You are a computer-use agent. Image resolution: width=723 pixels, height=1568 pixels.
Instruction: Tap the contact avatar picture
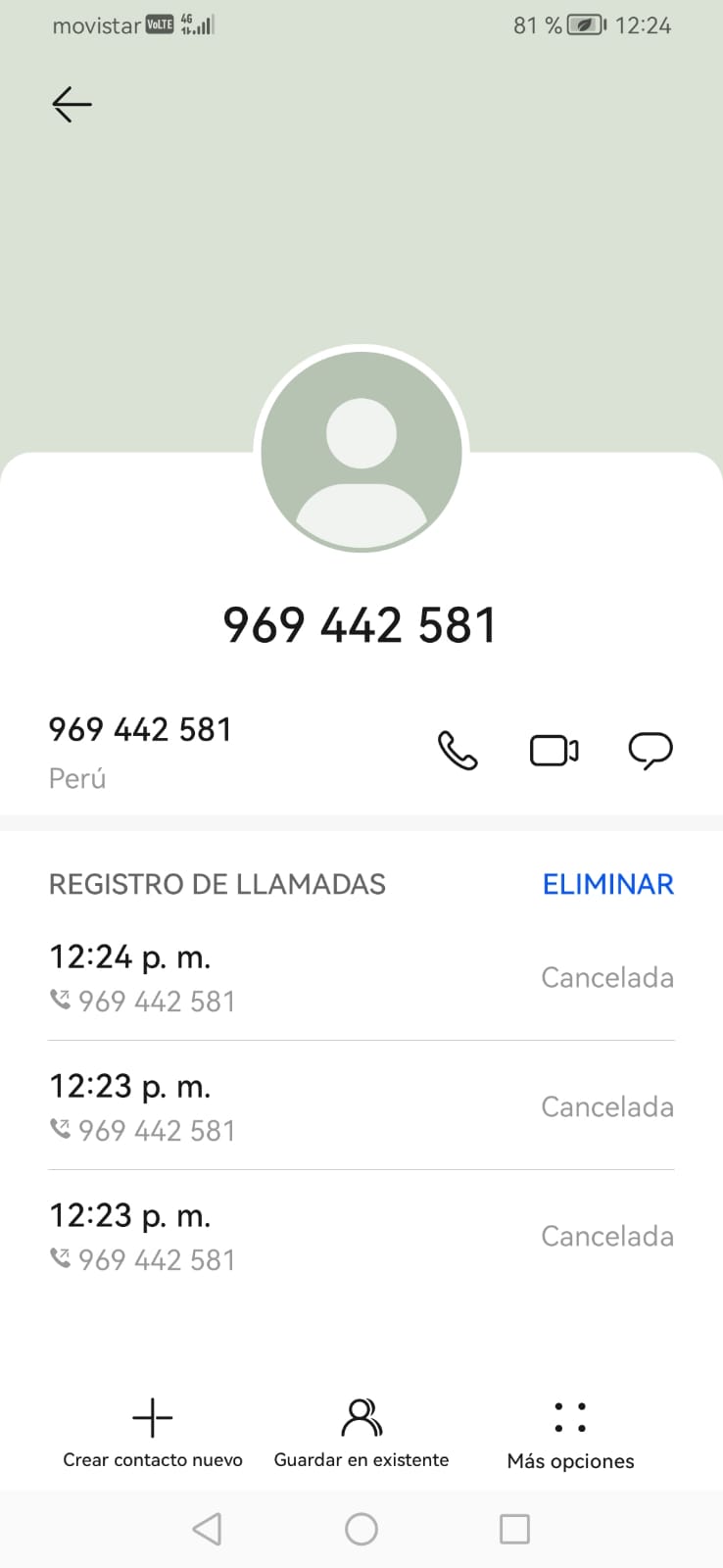tap(361, 452)
